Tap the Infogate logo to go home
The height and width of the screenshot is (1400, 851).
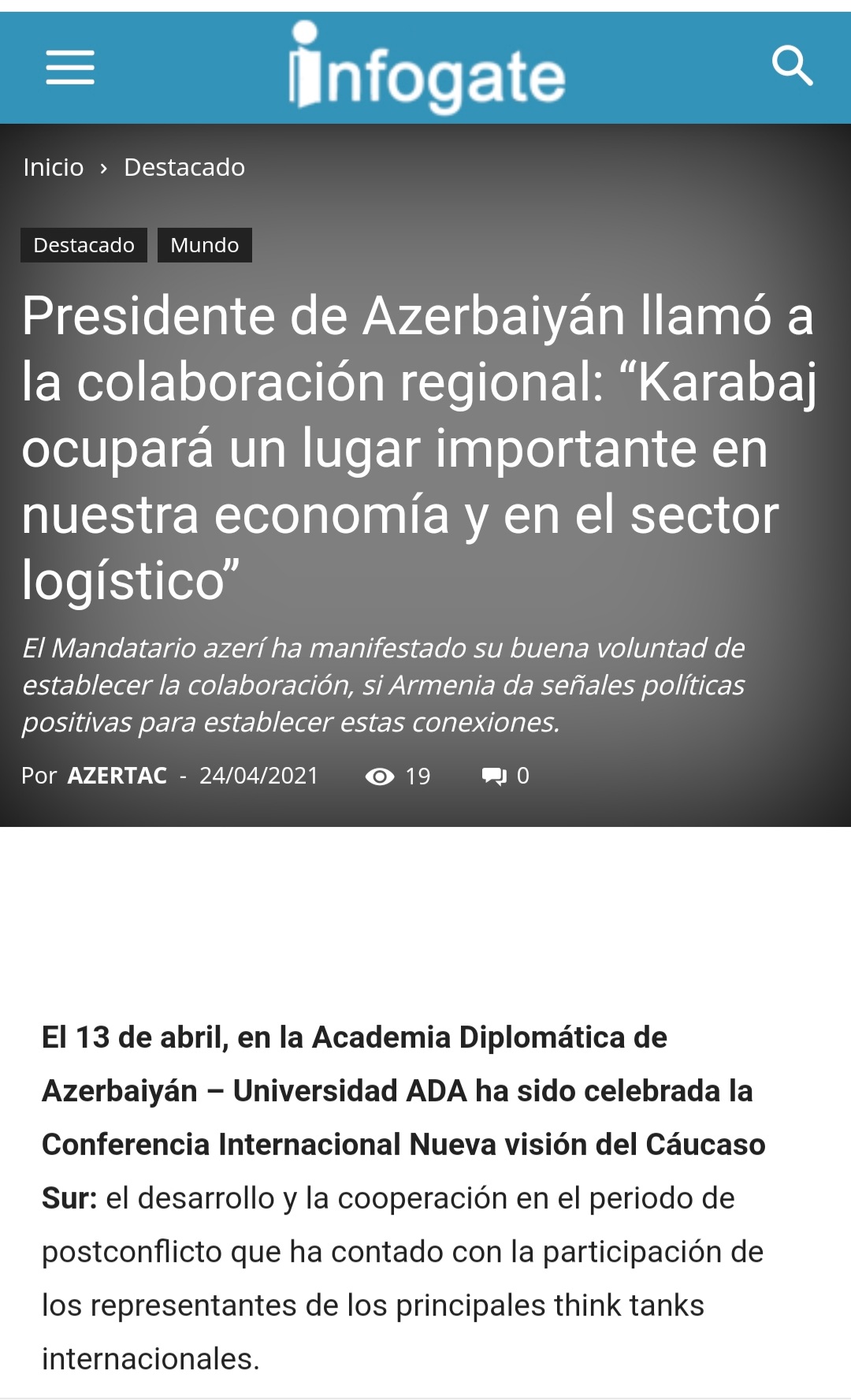click(426, 68)
